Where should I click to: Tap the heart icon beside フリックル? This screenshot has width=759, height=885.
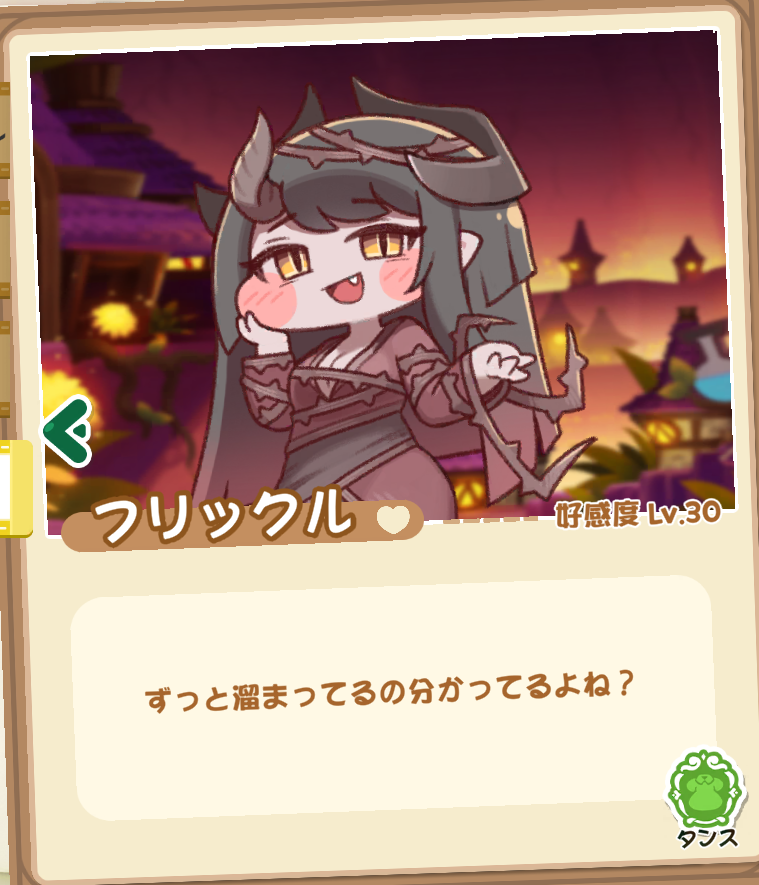coord(393,519)
